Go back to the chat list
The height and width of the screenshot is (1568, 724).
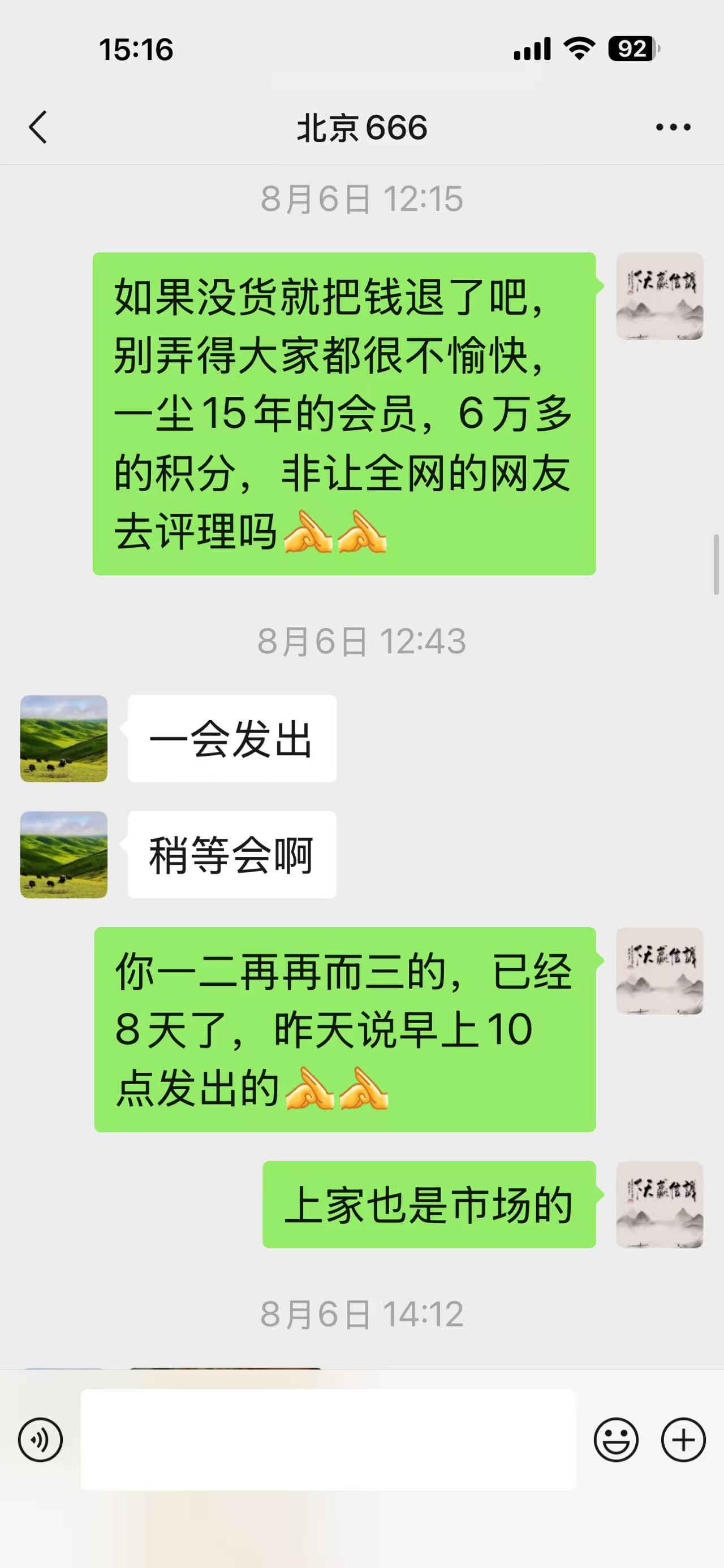click(x=38, y=127)
